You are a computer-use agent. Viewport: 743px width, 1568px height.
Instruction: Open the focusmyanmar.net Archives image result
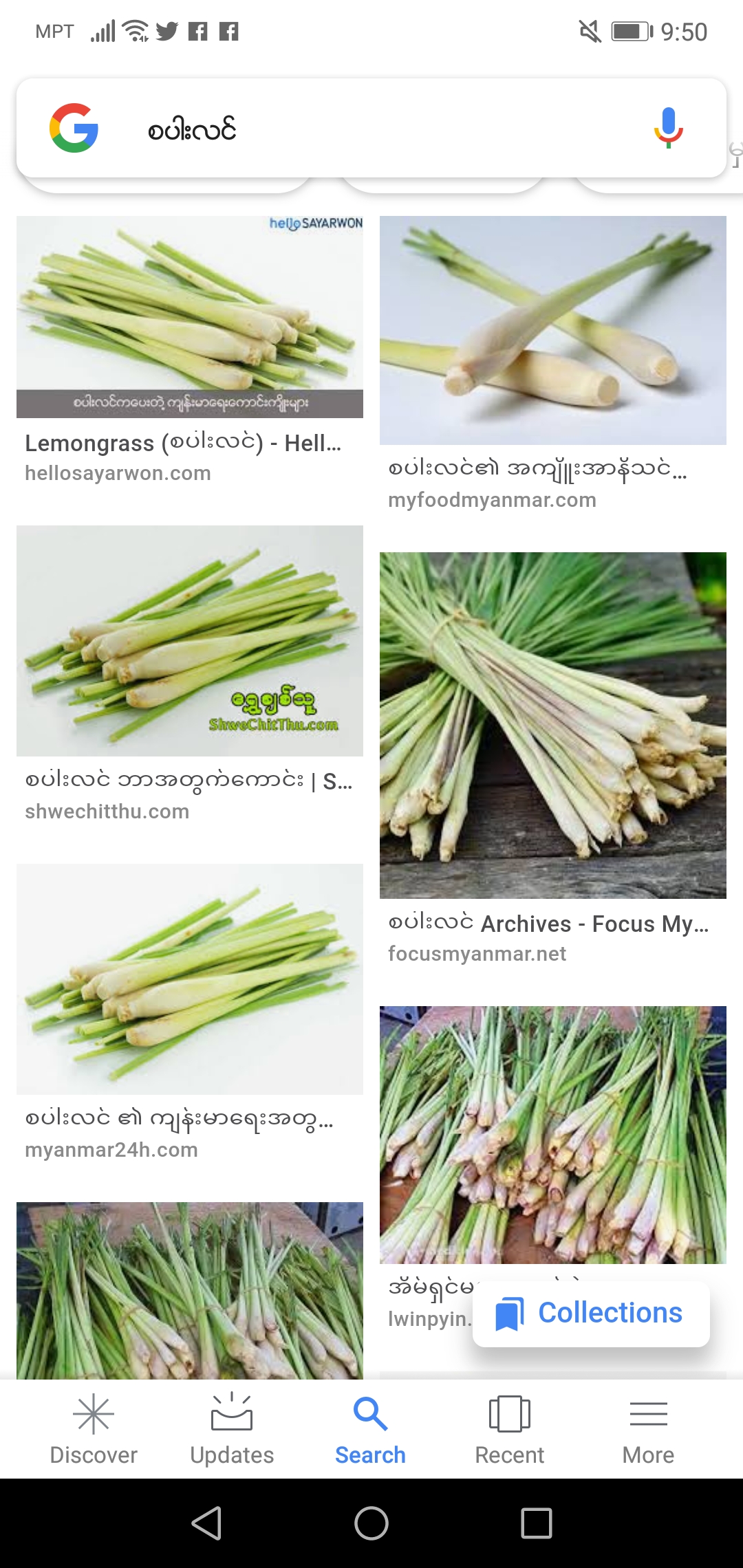552,725
